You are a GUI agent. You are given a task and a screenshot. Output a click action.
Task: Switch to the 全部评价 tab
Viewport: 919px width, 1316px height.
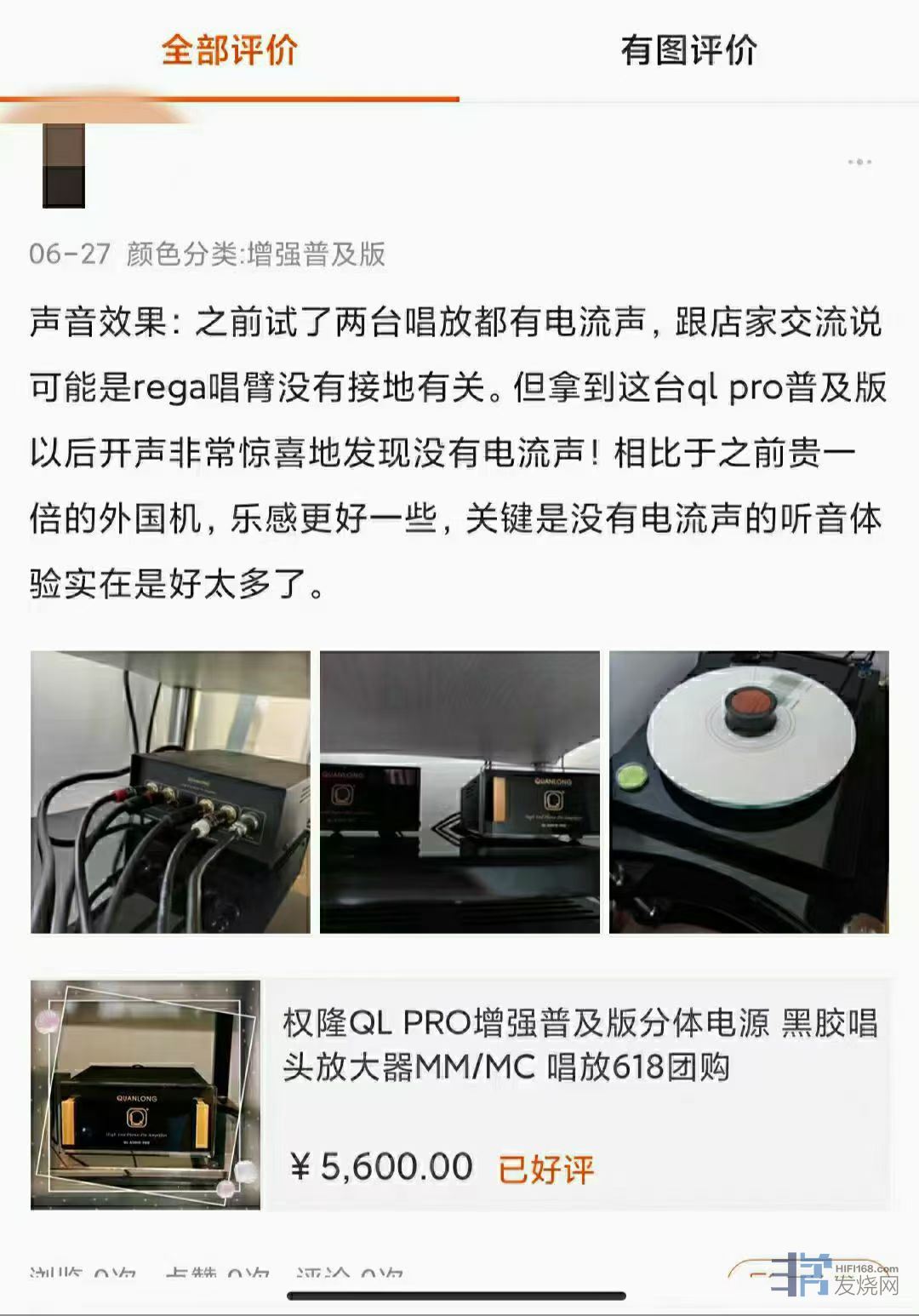pyautogui.click(x=229, y=49)
